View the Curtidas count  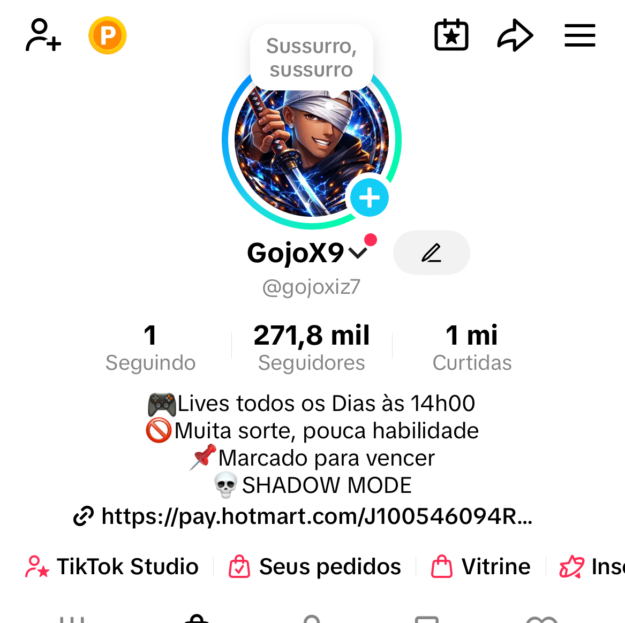point(472,347)
